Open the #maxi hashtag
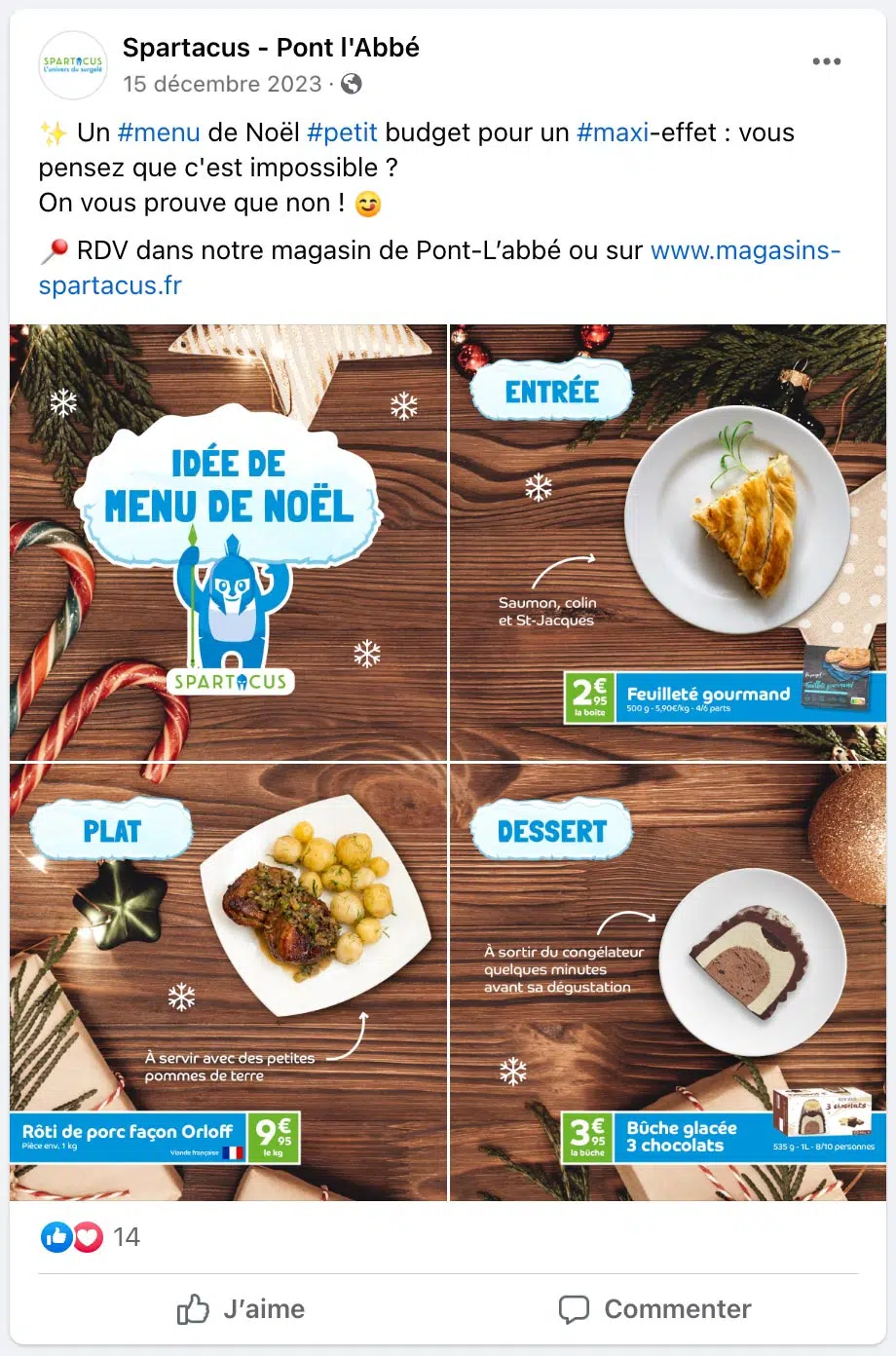The image size is (896, 1356). point(613,132)
